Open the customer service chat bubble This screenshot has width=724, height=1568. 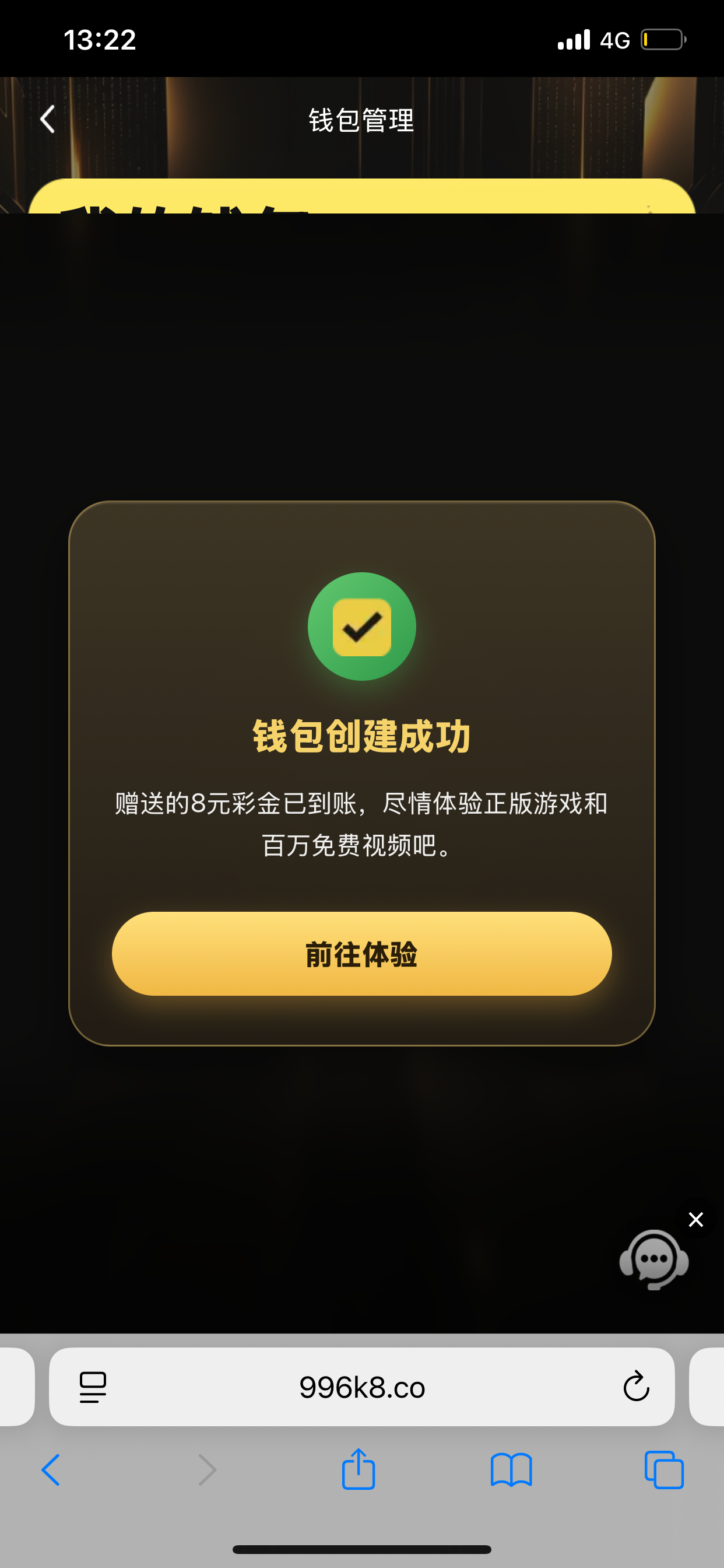[x=653, y=1259]
